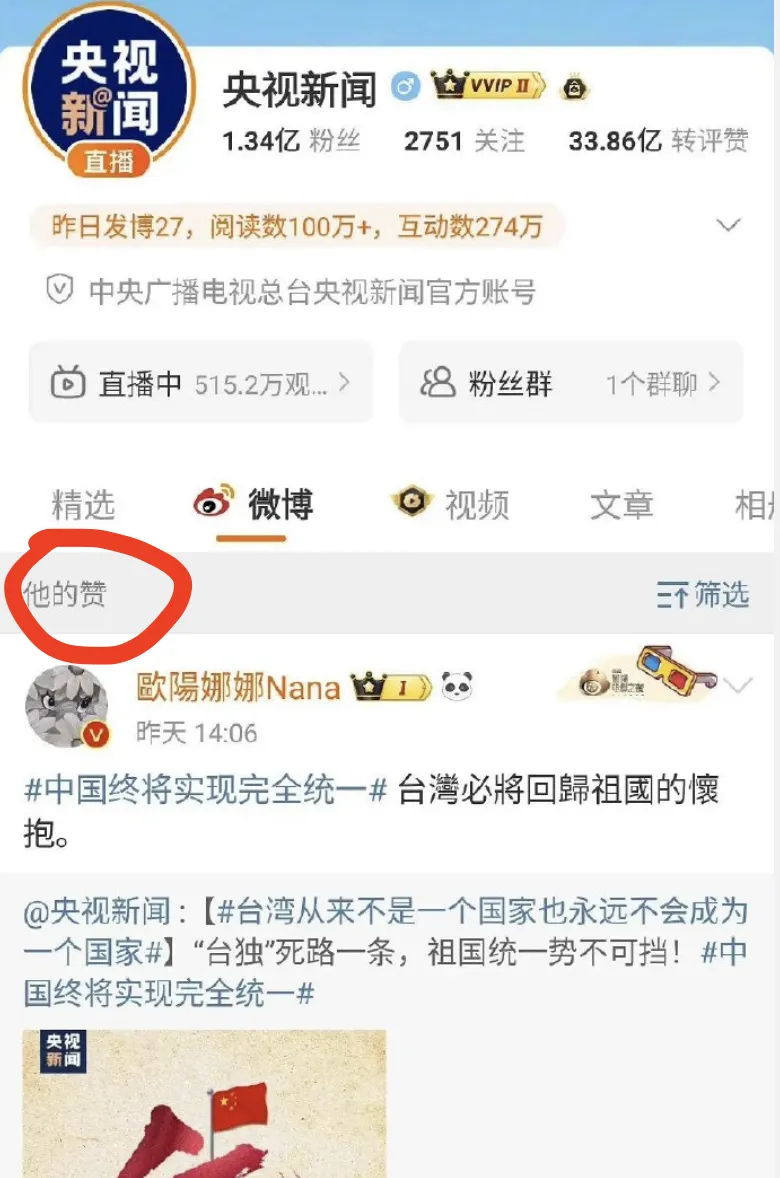Switch to the 视频 tab
The image size is (780, 1178).
coord(453,504)
